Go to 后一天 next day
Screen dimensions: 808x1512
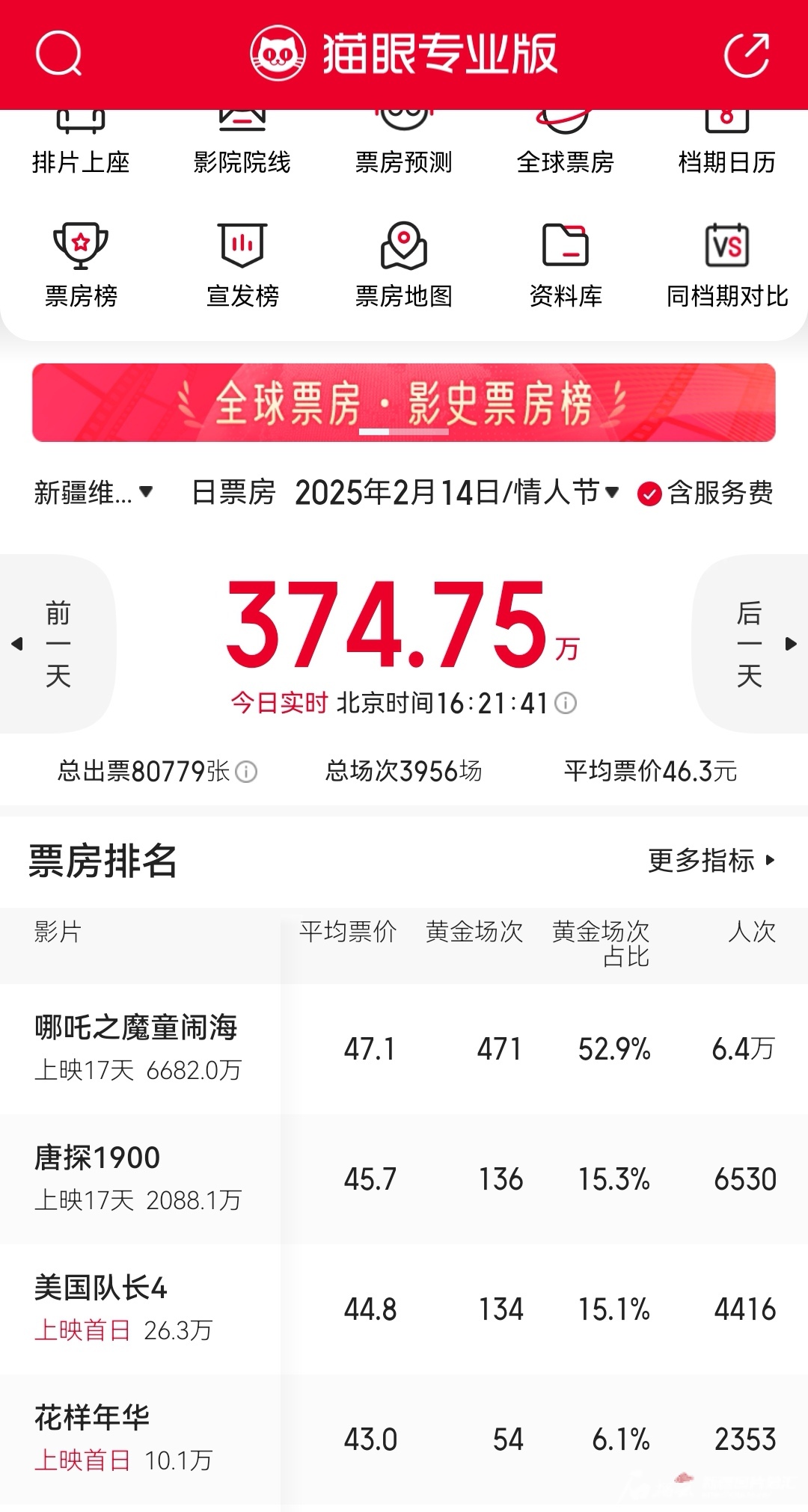pyautogui.click(x=750, y=644)
